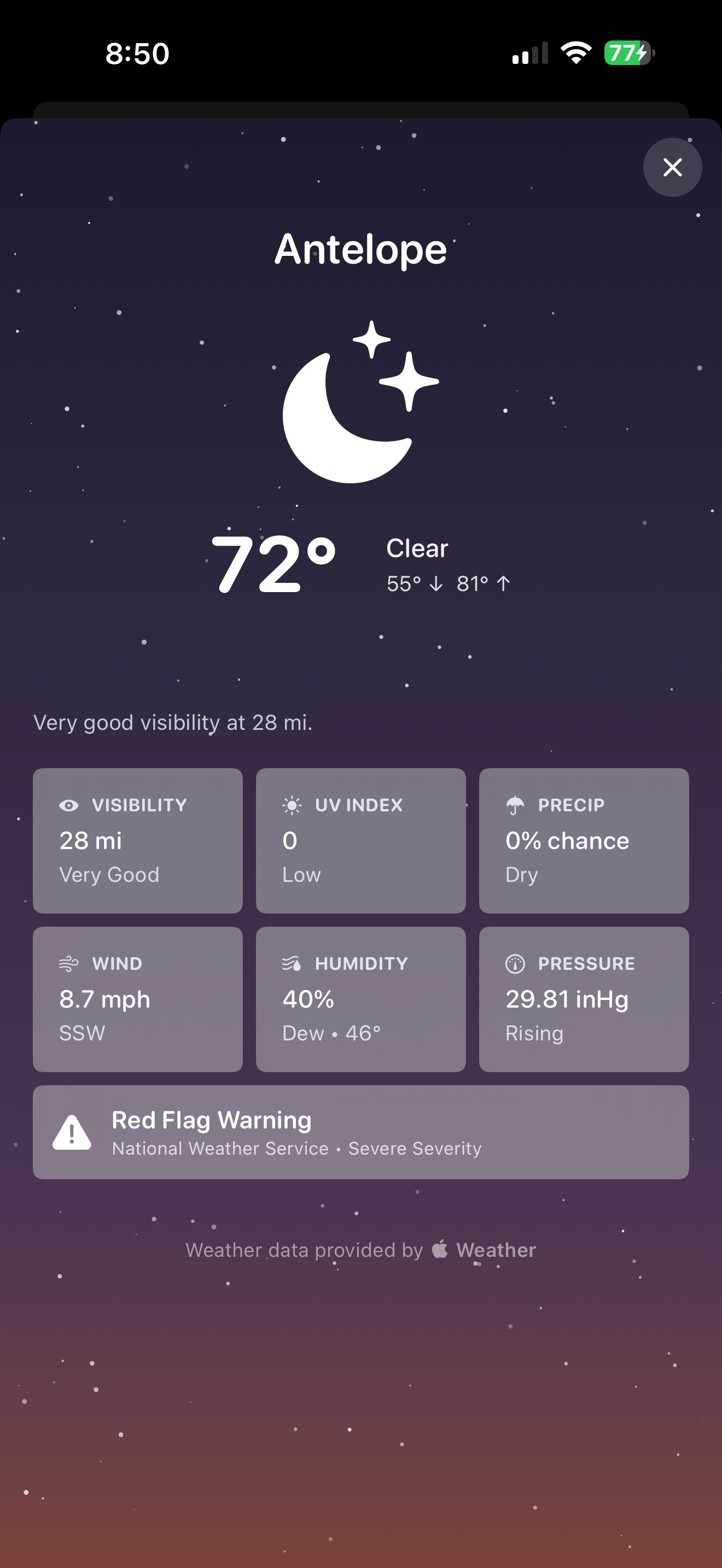Close the Antelope weather sheet
Screen dimensions: 722x1568
(x=672, y=167)
